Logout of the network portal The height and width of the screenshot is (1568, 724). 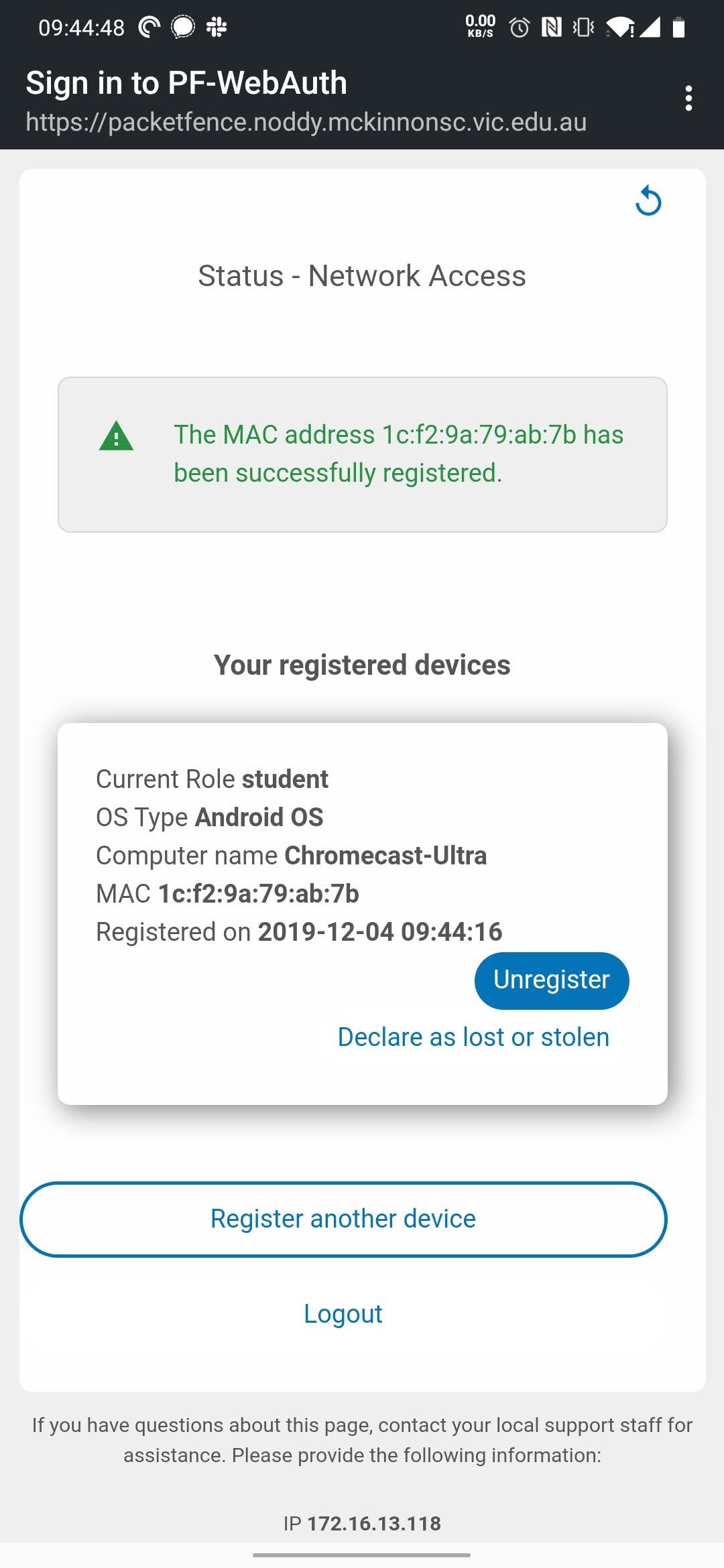(343, 1313)
